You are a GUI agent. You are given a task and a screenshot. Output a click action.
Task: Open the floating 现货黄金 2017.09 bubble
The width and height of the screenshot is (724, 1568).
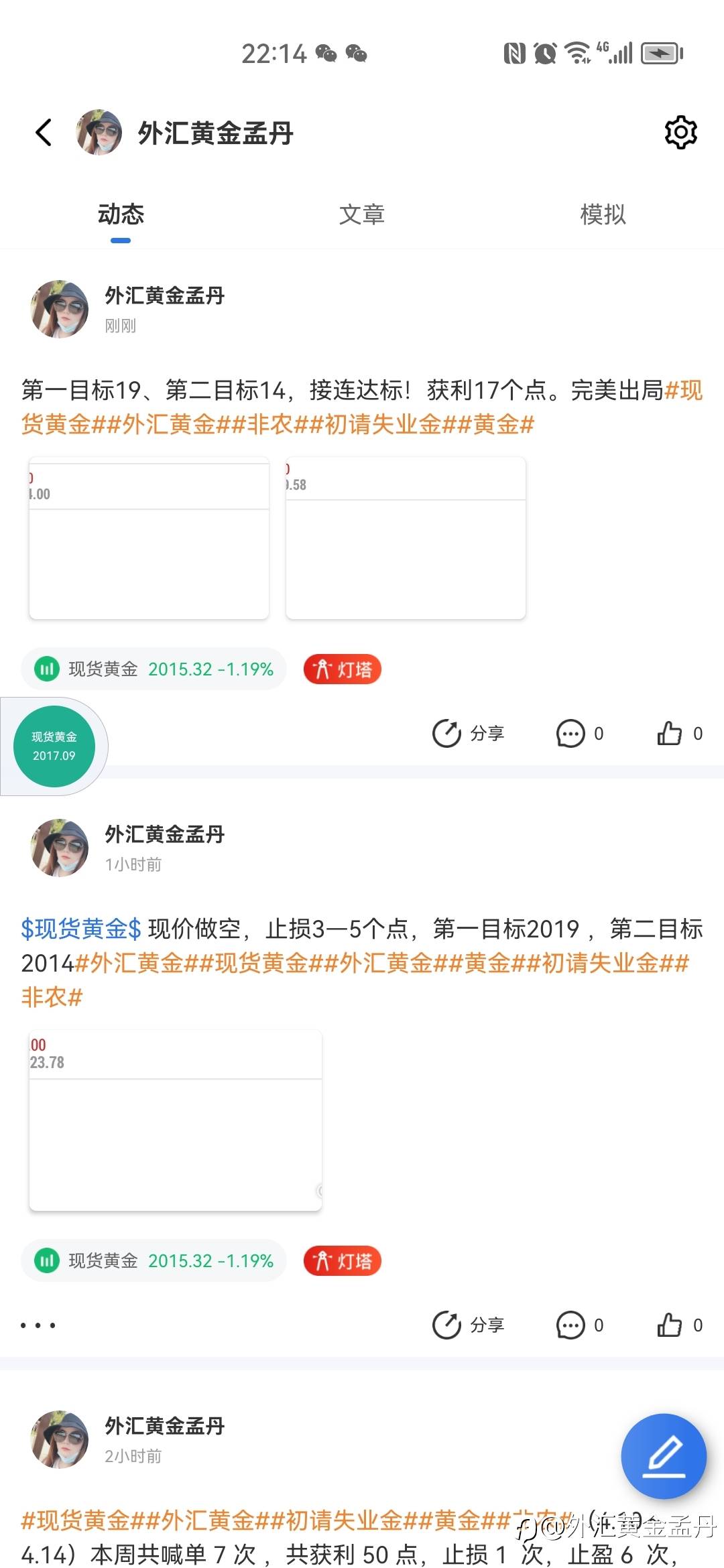tap(54, 746)
